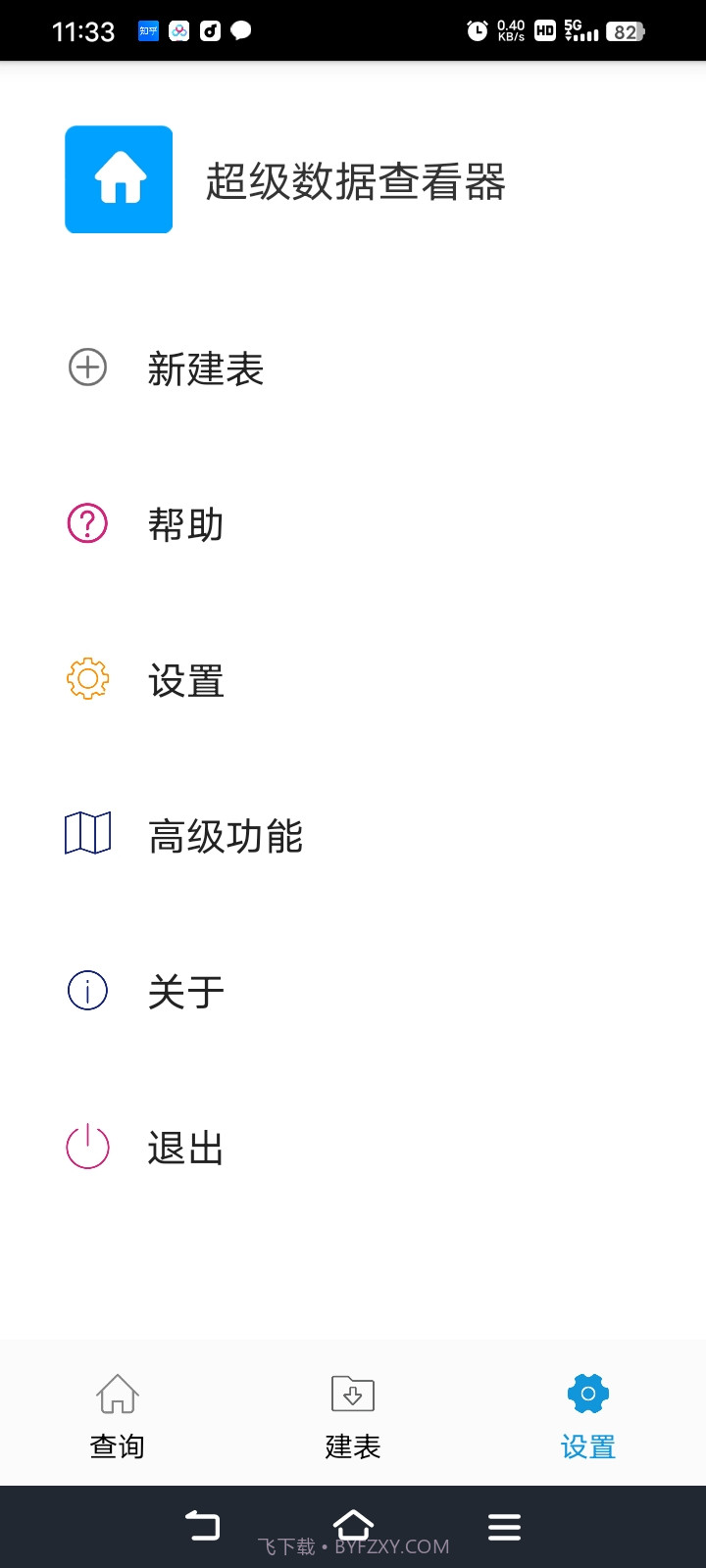Tap the question mark icon next to 帮助

pyautogui.click(x=87, y=524)
